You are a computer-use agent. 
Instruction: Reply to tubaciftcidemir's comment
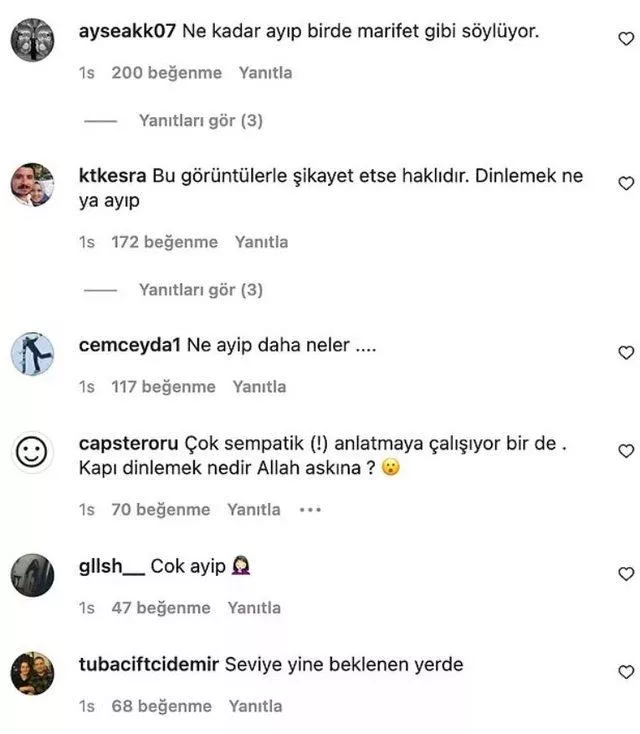[256, 706]
